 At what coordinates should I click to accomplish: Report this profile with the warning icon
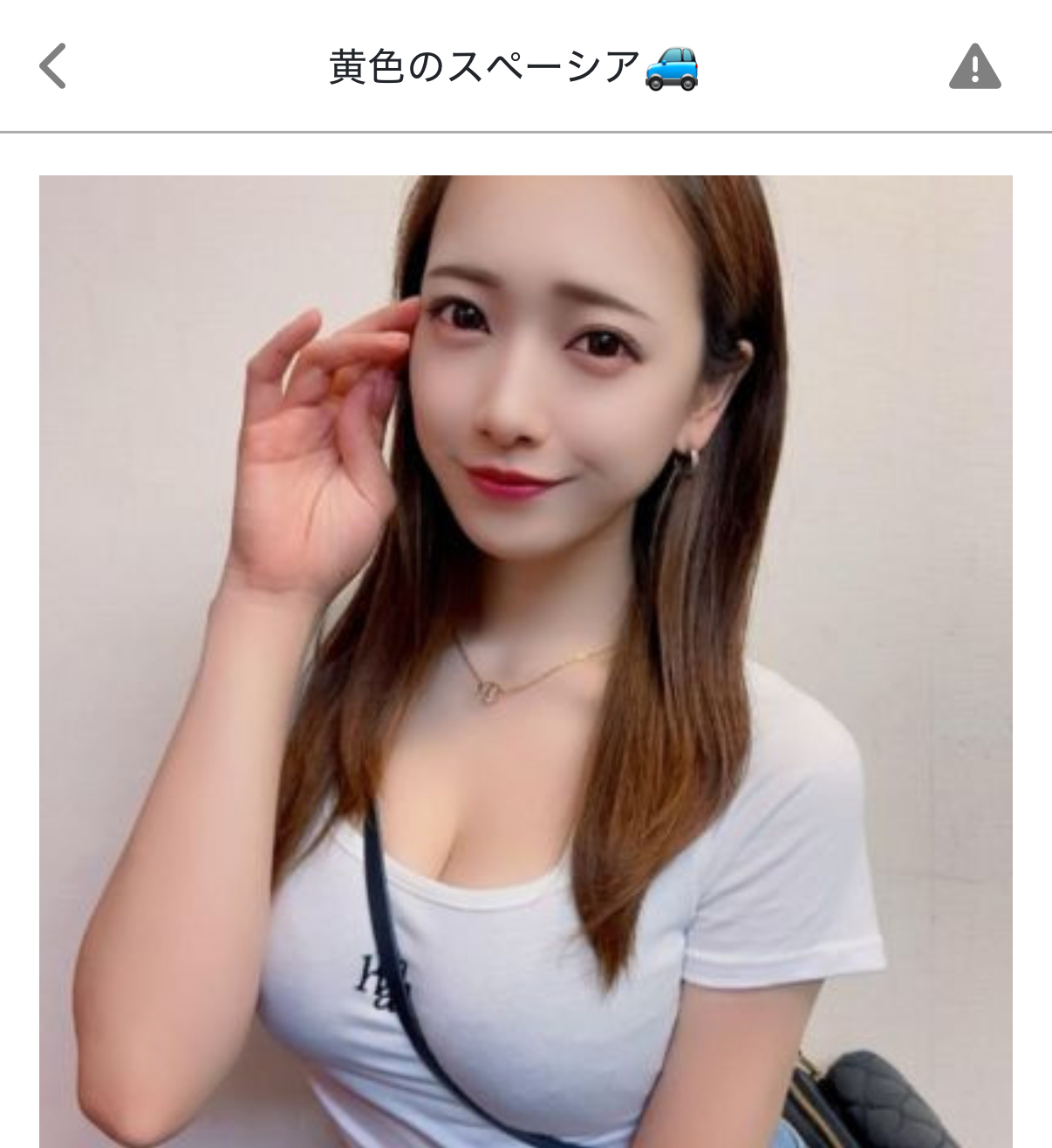click(x=974, y=67)
